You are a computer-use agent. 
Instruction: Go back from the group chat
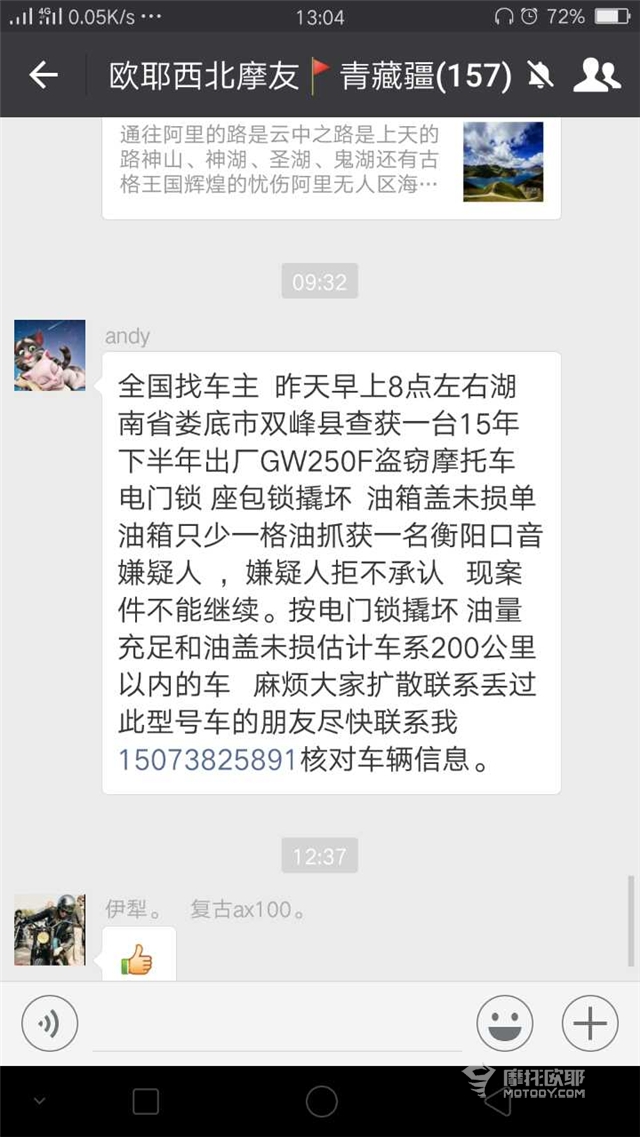(x=43, y=76)
